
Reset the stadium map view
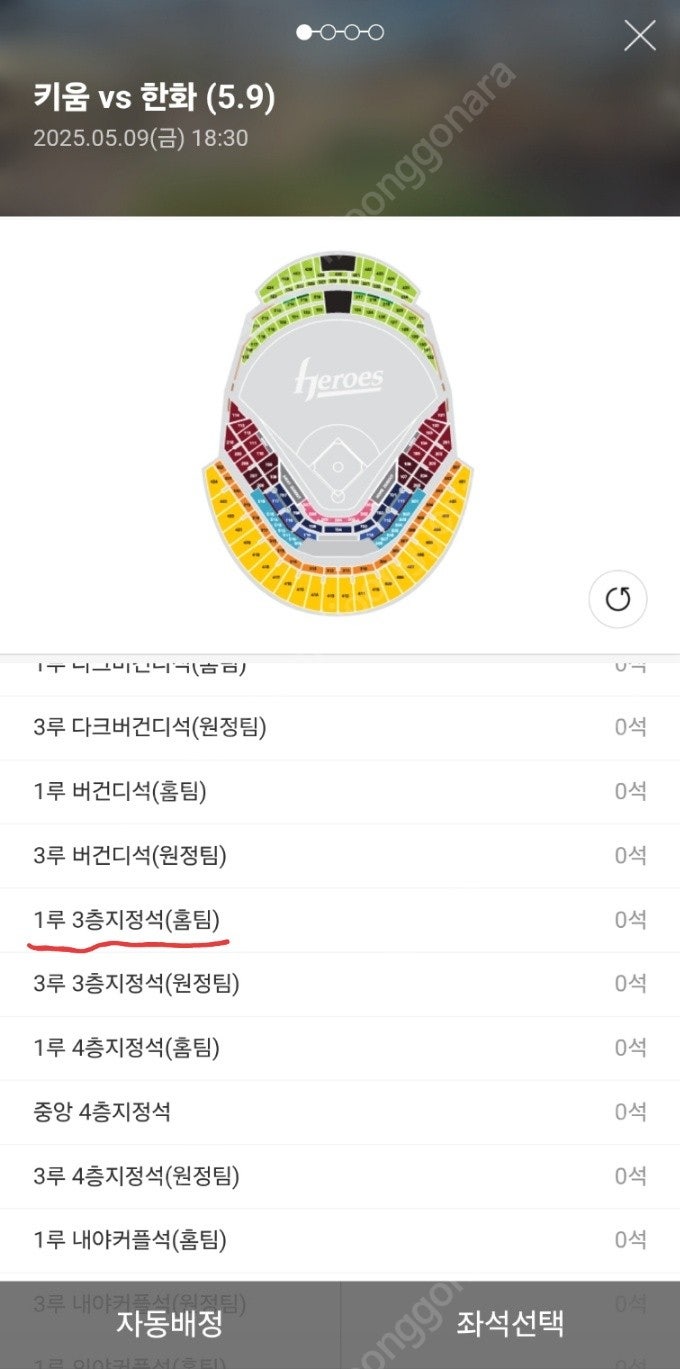coord(618,600)
